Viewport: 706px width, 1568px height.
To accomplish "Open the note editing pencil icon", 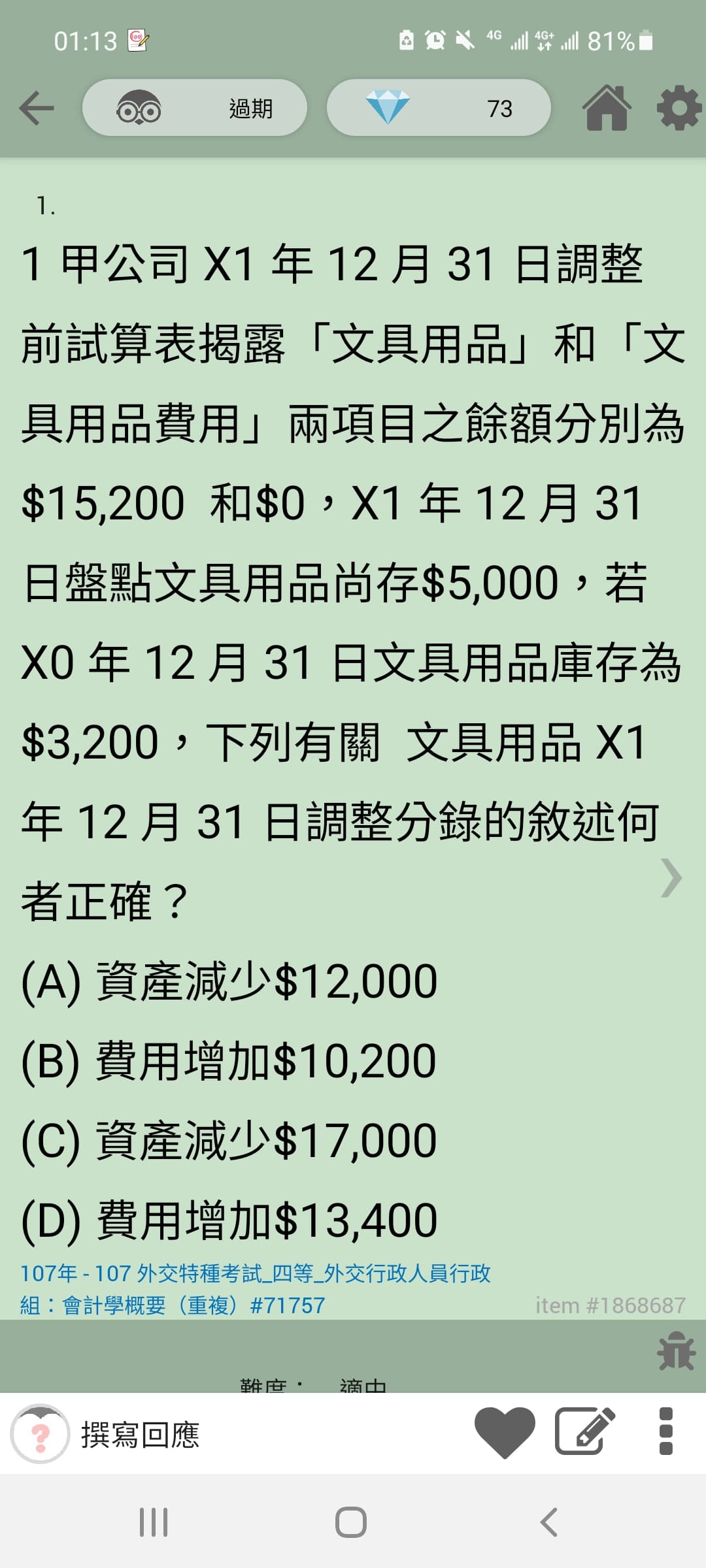I will [x=585, y=1431].
